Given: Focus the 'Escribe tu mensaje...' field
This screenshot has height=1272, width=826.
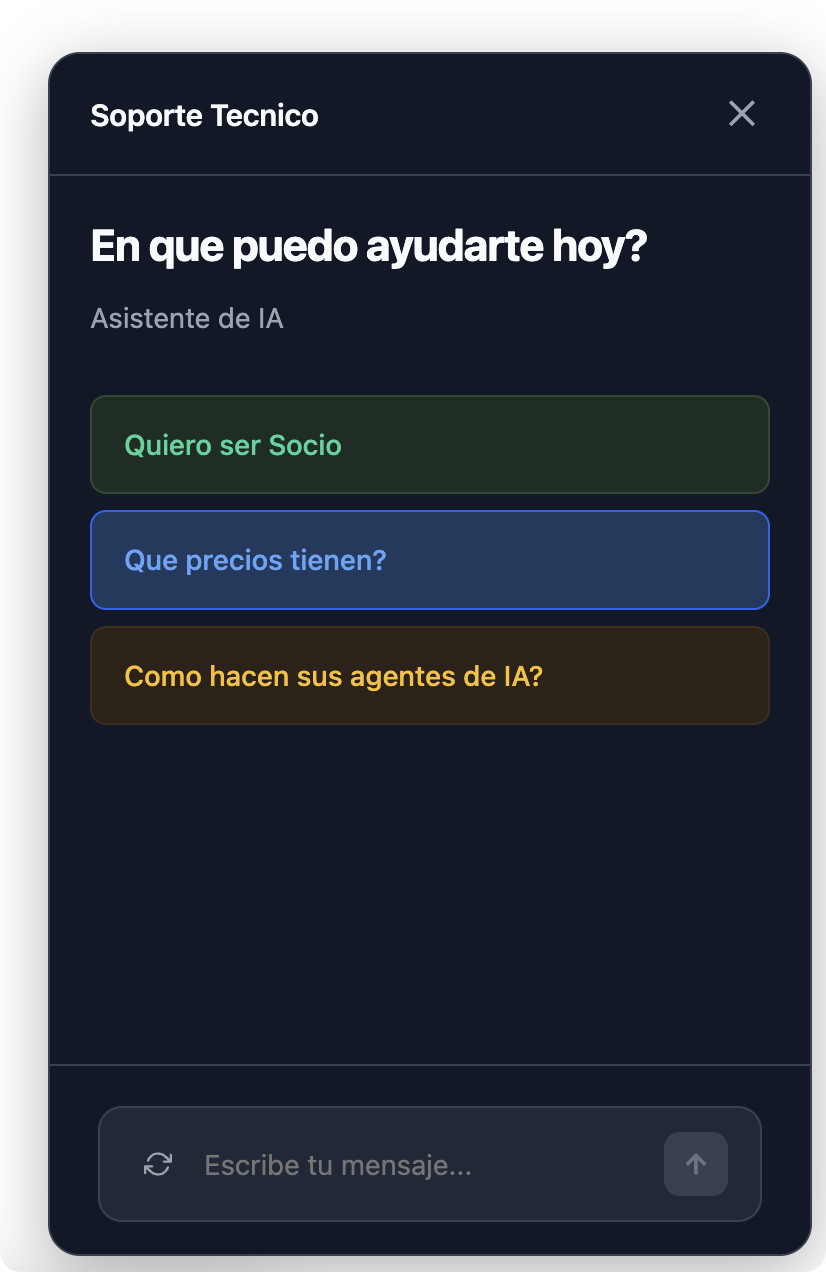Looking at the screenshot, I should [420, 1165].
